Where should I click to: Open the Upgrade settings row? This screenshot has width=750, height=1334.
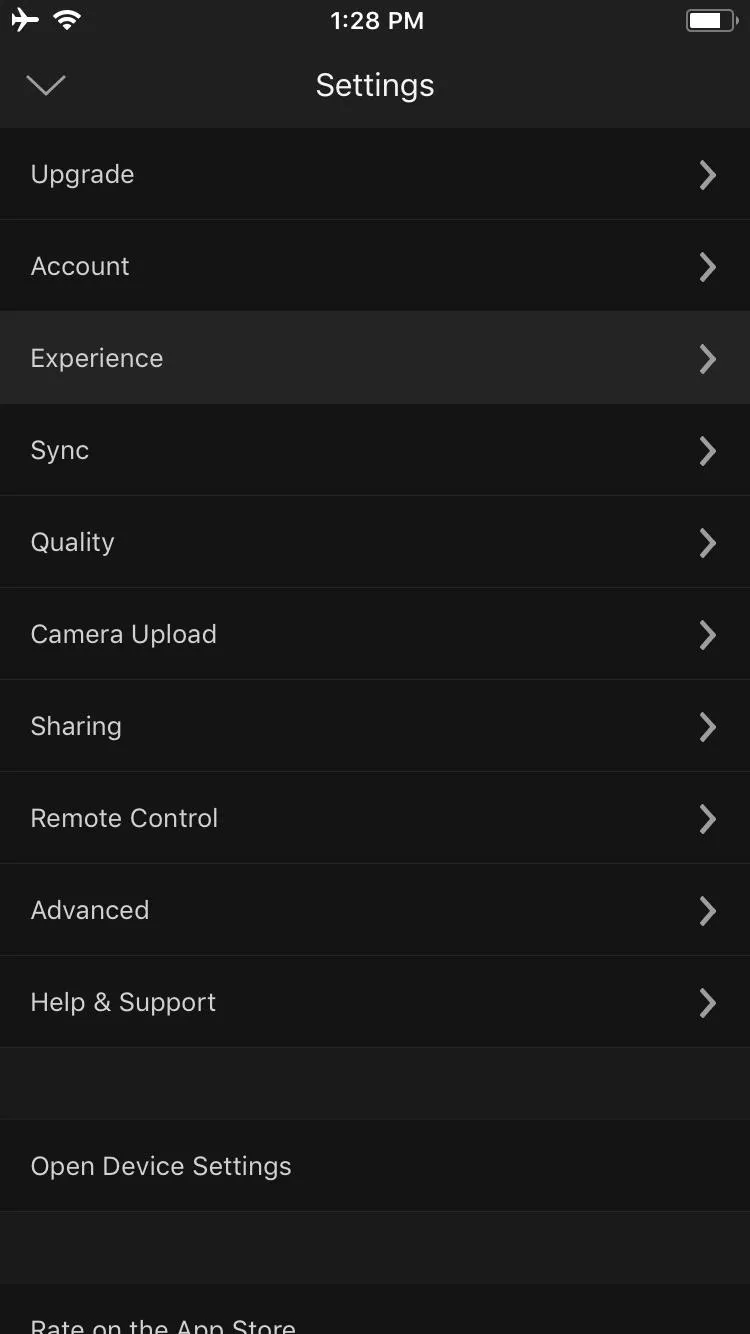point(375,174)
